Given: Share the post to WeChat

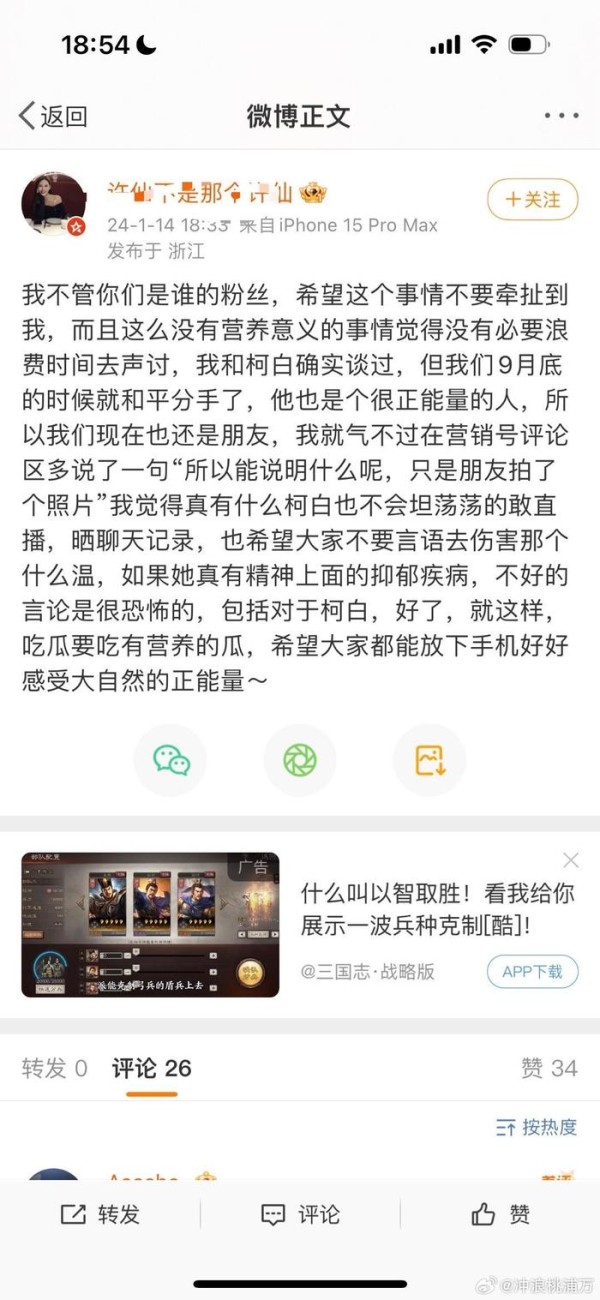Looking at the screenshot, I should (172, 760).
